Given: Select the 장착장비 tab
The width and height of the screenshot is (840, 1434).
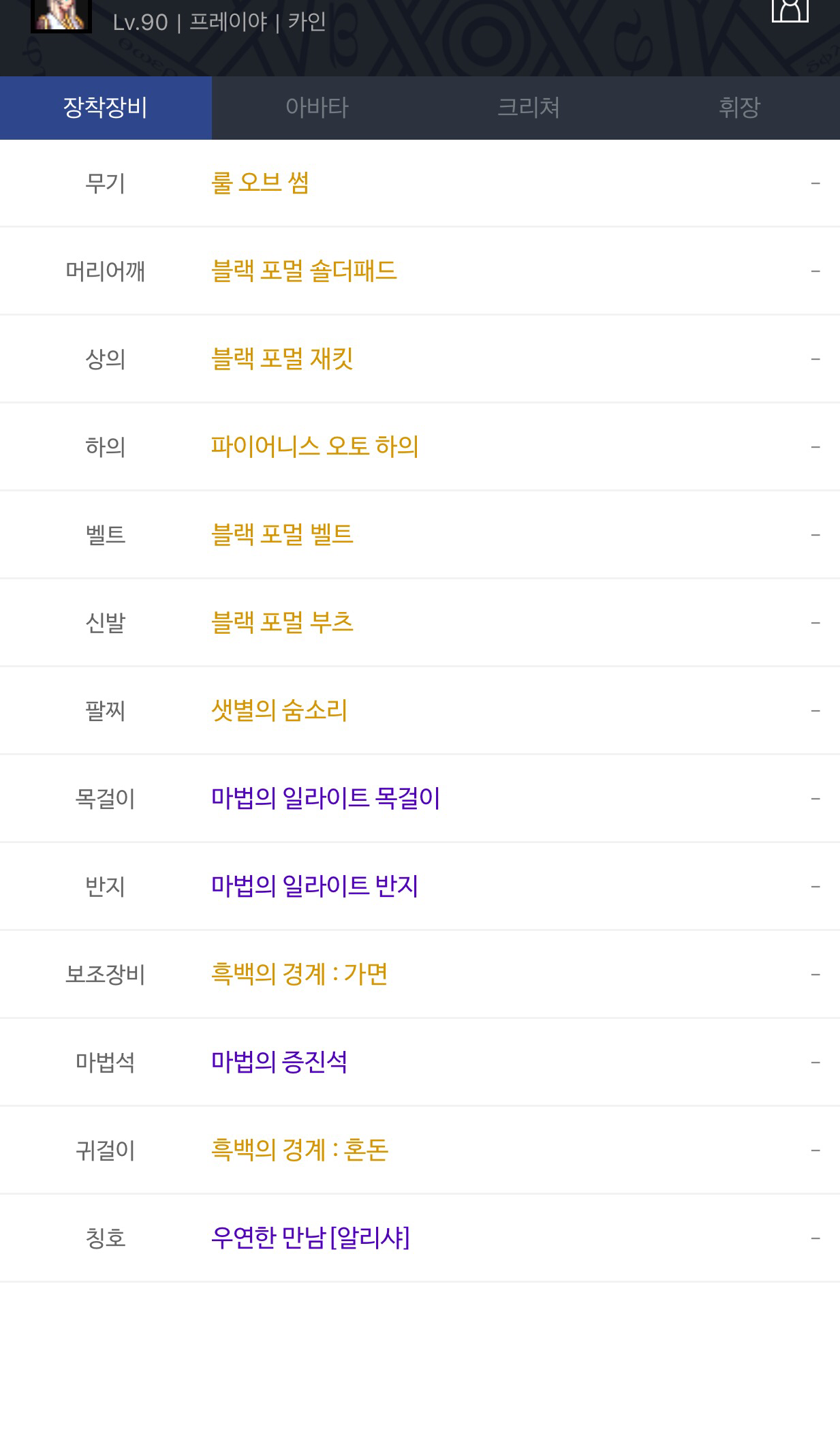Looking at the screenshot, I should tap(106, 108).
